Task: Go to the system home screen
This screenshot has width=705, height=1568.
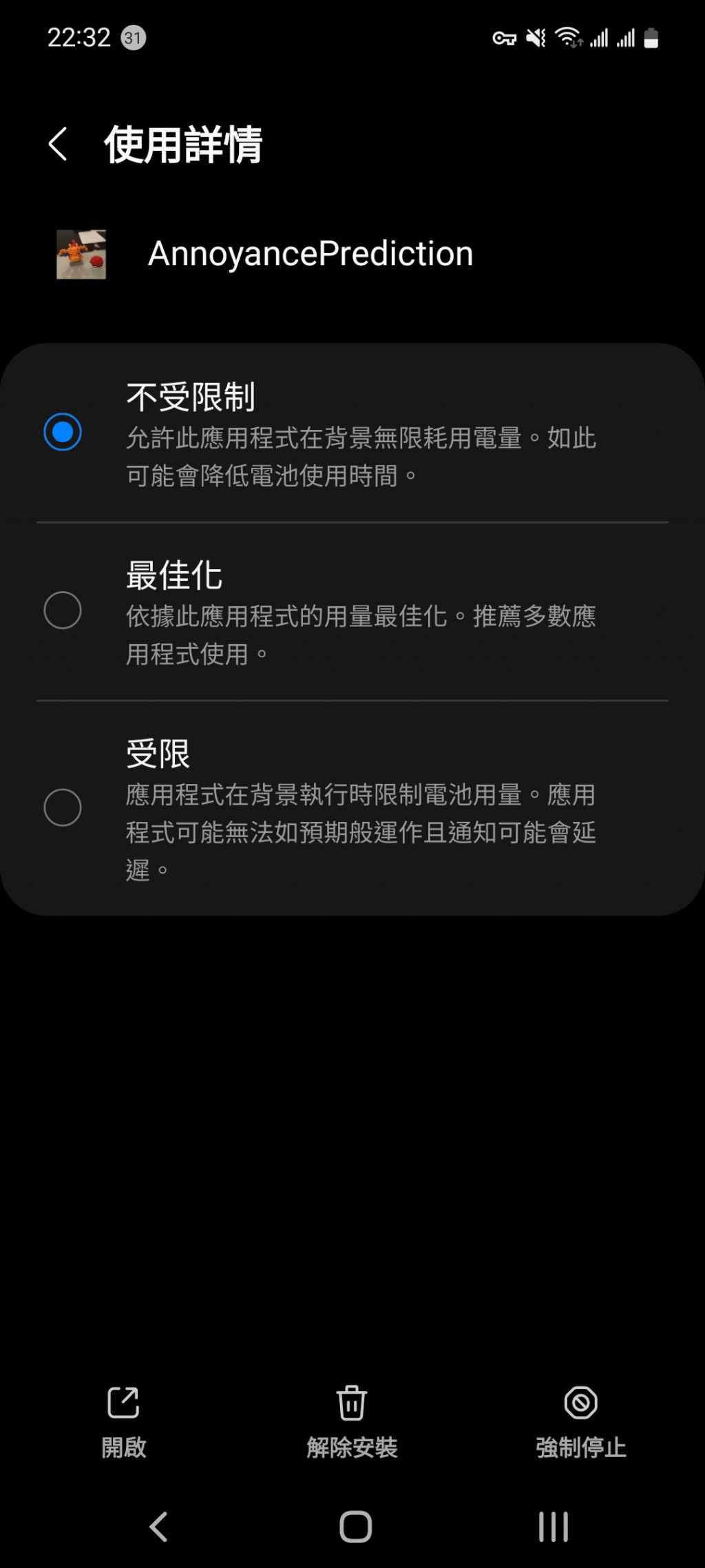Action: 355,1527
